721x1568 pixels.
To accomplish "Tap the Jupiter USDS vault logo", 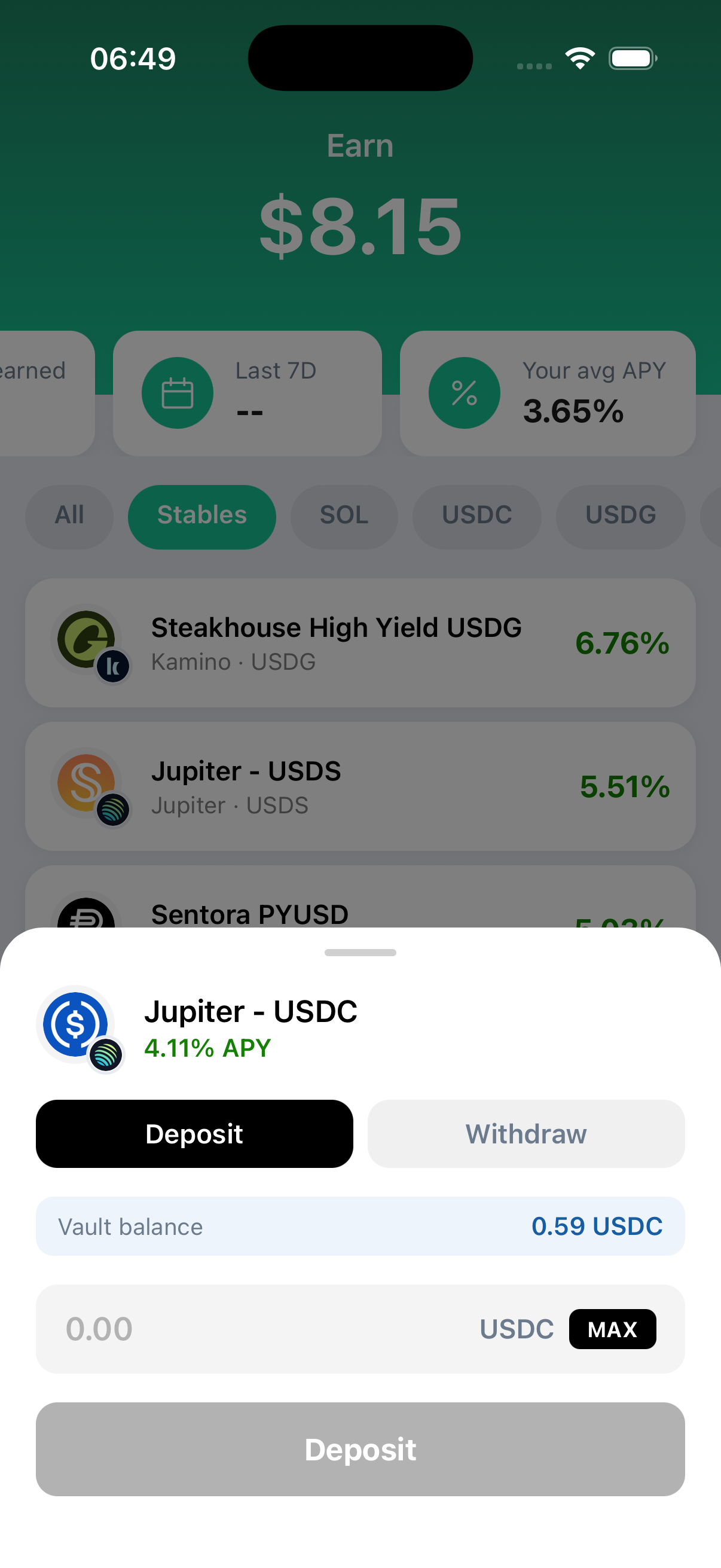I will (85, 784).
